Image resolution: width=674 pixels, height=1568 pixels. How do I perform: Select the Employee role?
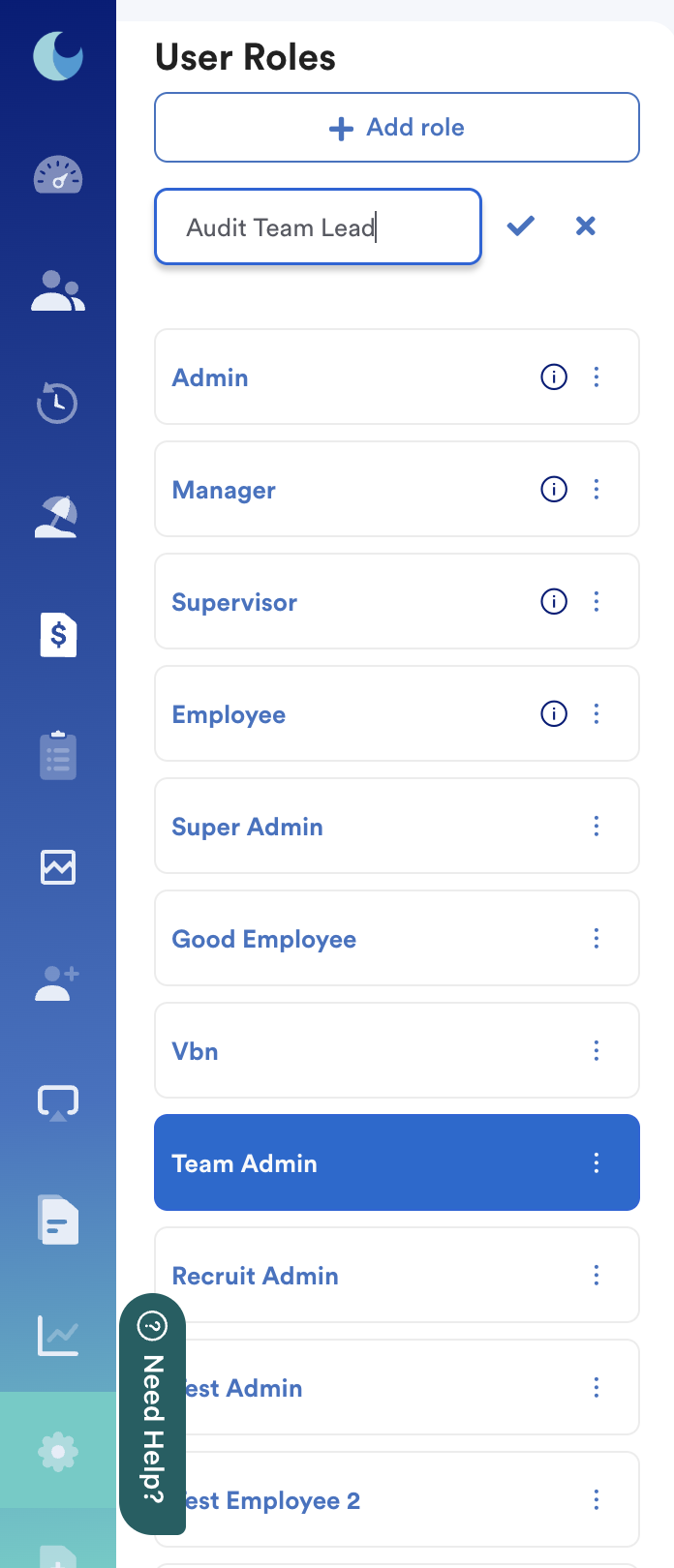[x=229, y=714]
